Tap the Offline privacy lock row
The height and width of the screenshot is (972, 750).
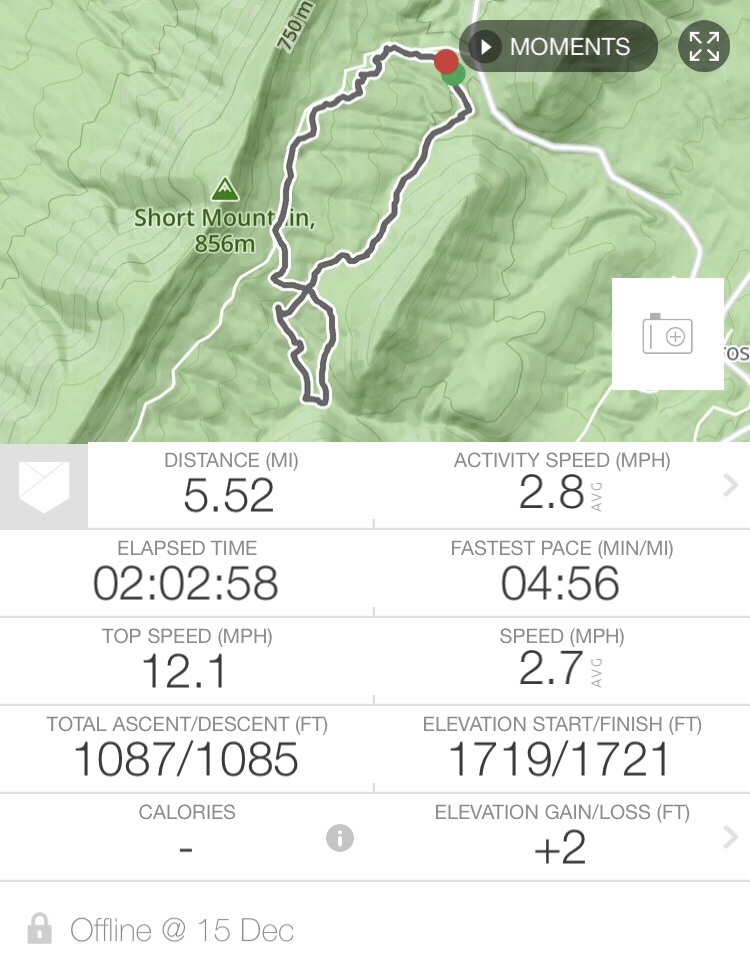tap(180, 930)
